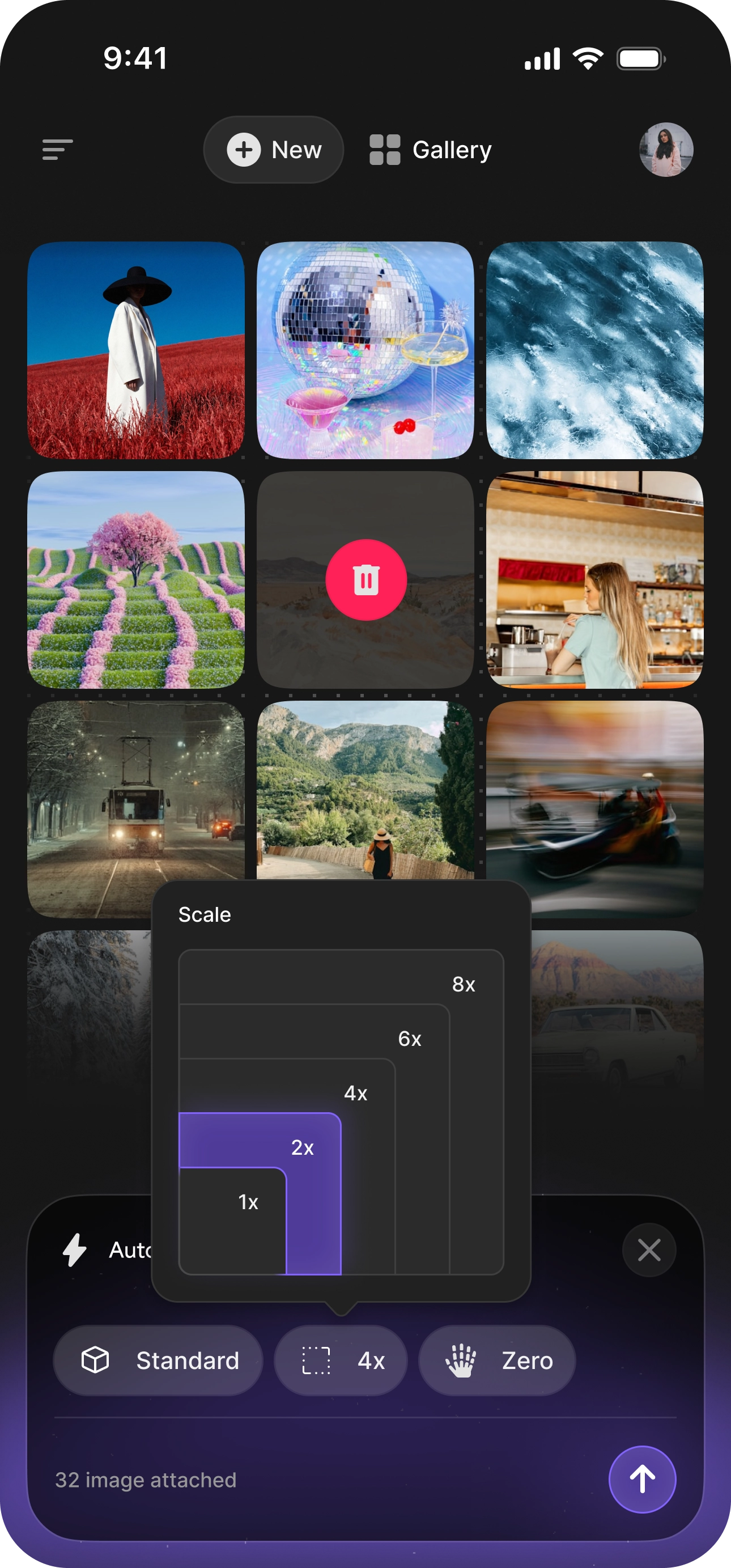This screenshot has width=731, height=1568.
Task: Close the prompt panel with X
Action: (x=649, y=1250)
